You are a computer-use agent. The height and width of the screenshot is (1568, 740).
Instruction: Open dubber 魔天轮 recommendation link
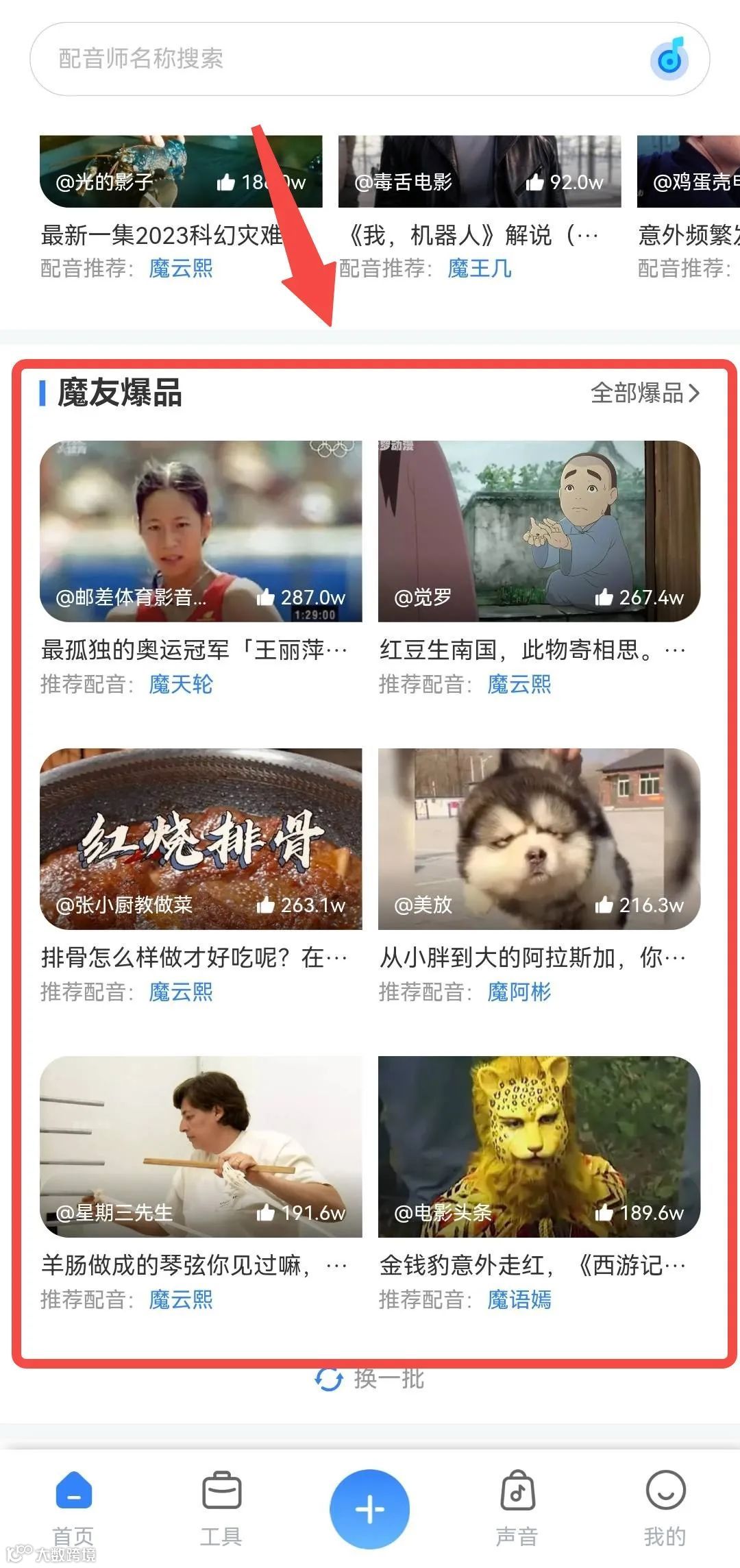(x=181, y=685)
